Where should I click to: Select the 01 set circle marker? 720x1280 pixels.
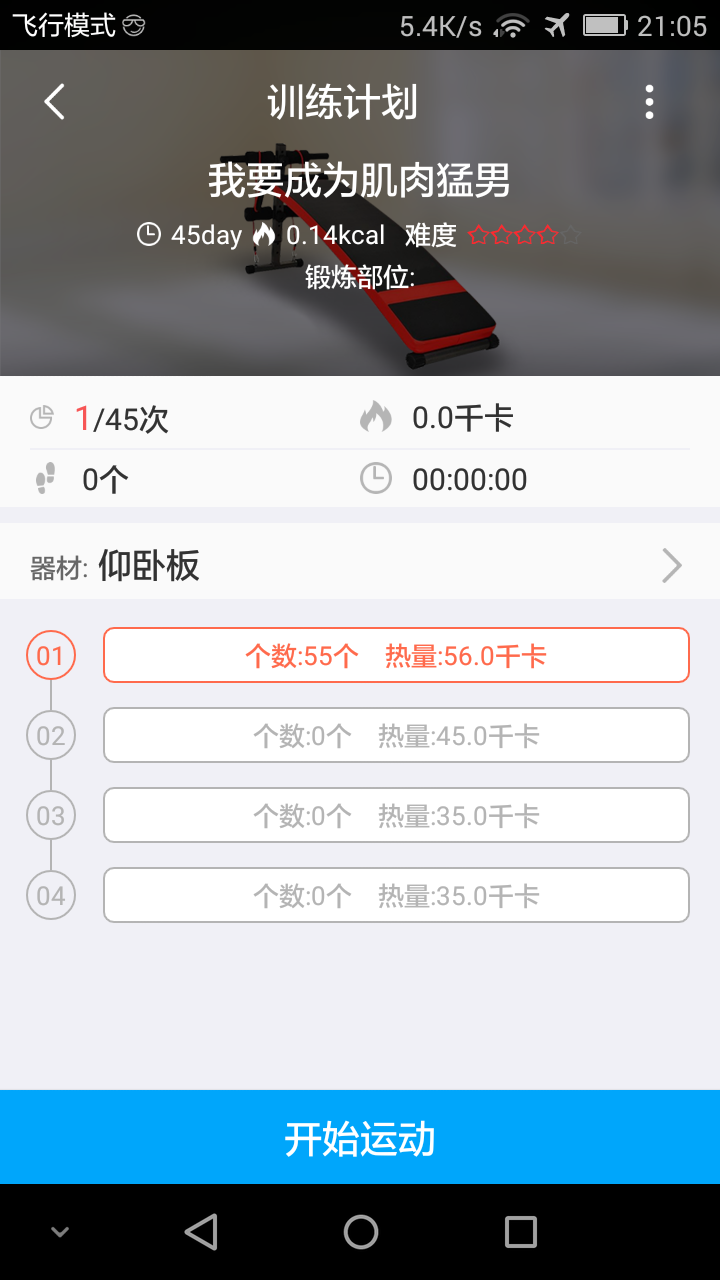pos(50,655)
